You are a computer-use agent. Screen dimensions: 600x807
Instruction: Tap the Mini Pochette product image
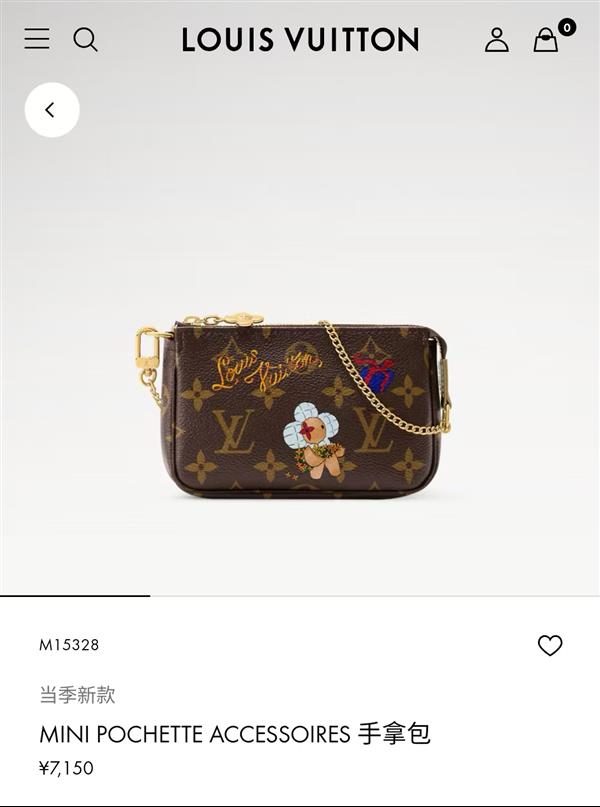[x=300, y=405]
